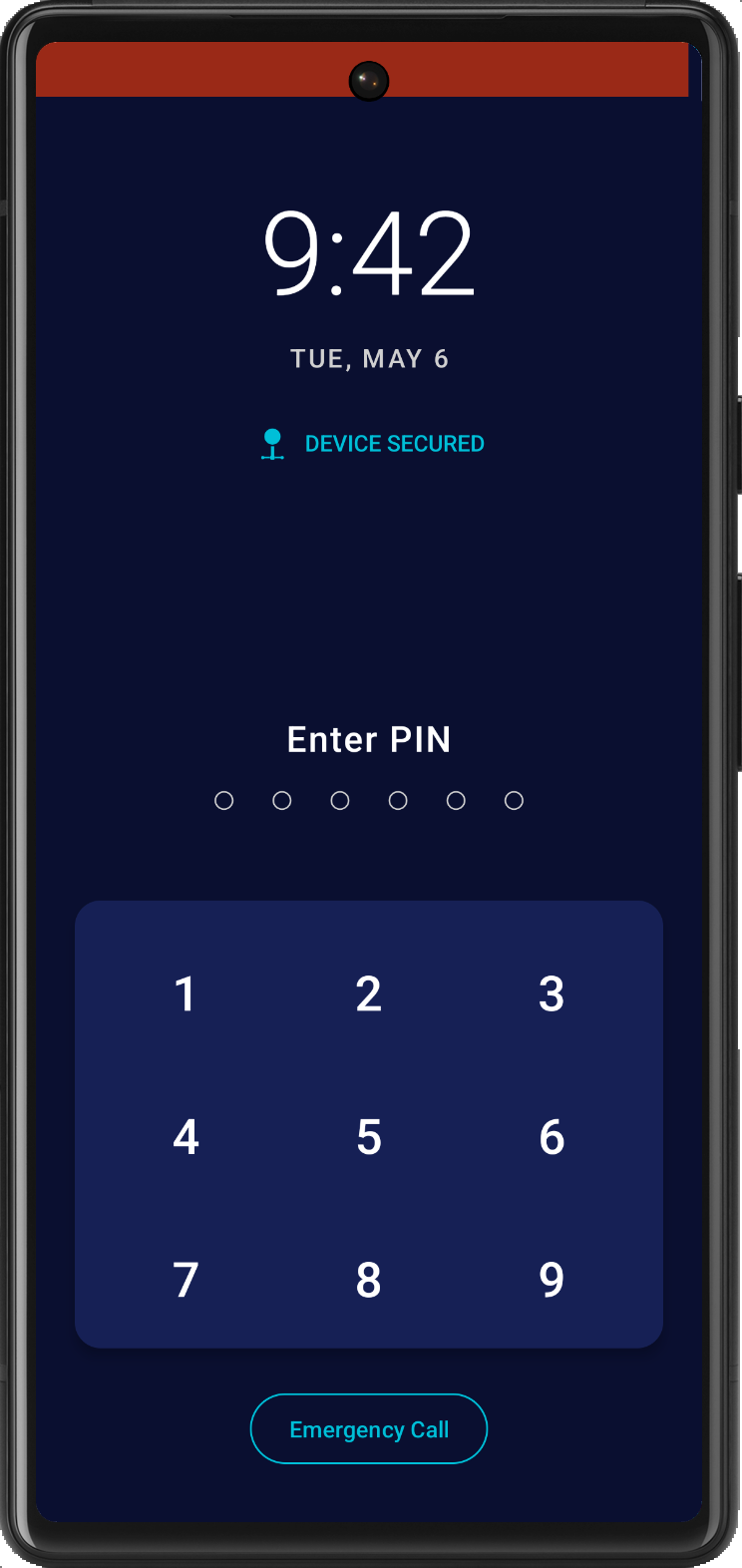The image size is (742, 1568).
Task: Tap the number 4 key
Action: click(x=185, y=1137)
